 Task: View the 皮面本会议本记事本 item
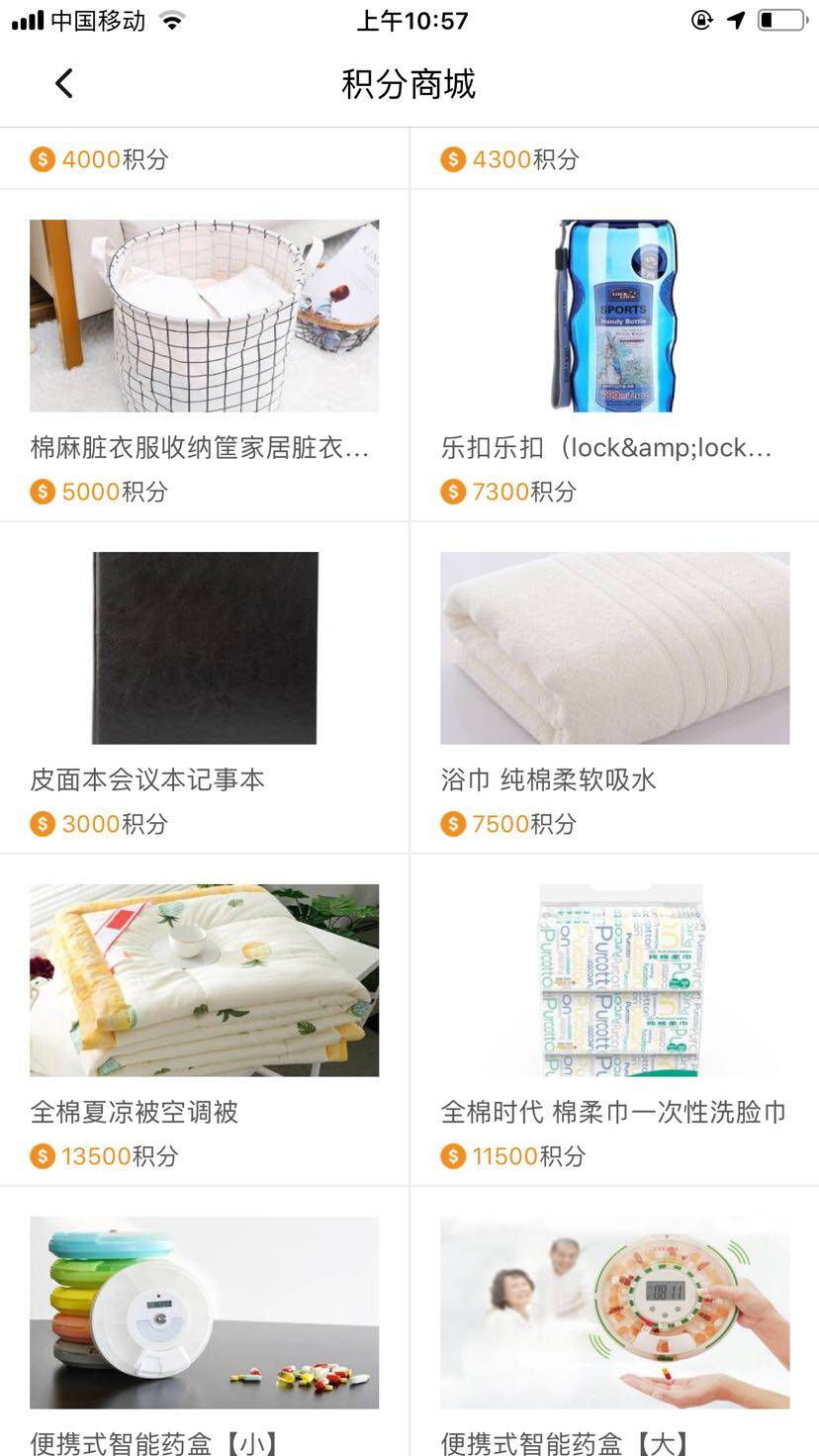[x=204, y=648]
